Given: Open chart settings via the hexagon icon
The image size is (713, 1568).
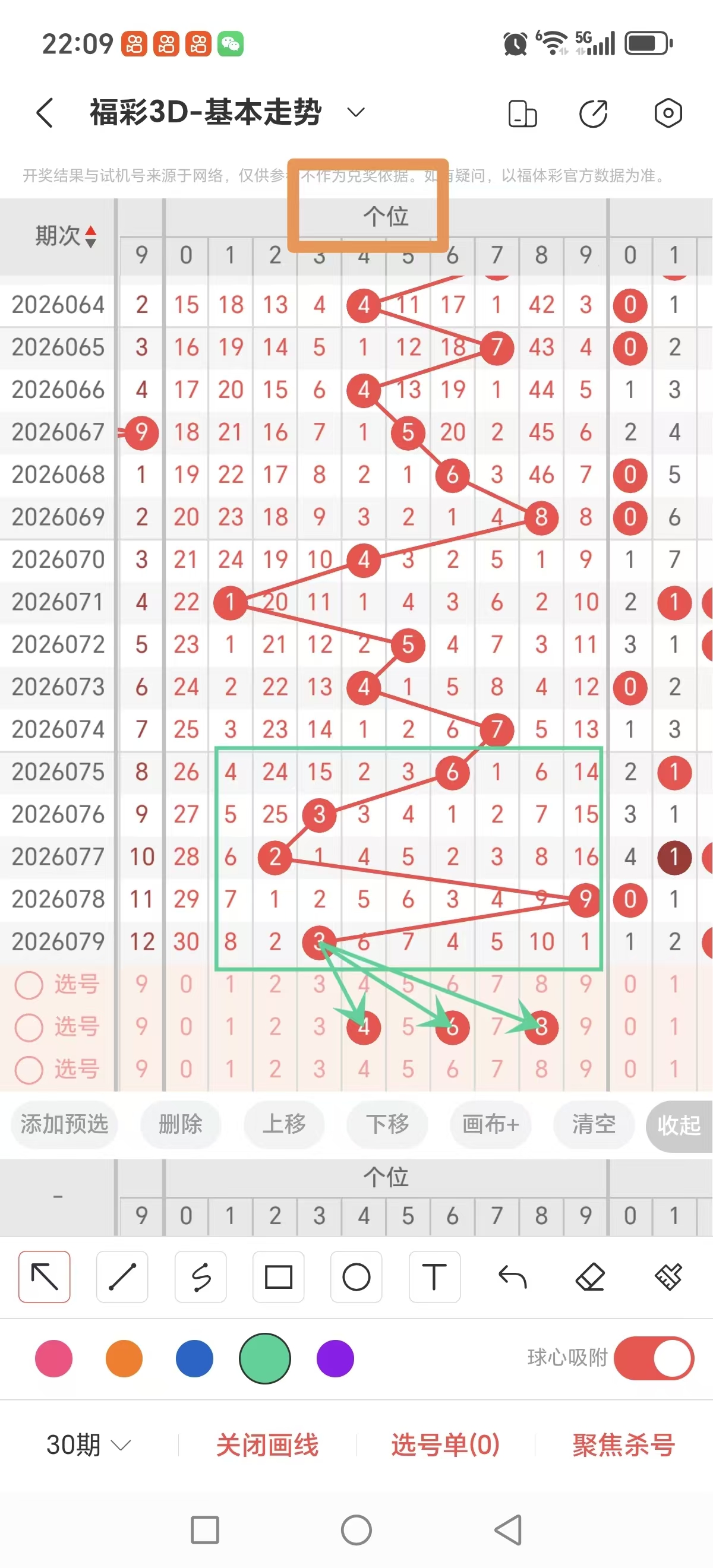Looking at the screenshot, I should click(667, 113).
